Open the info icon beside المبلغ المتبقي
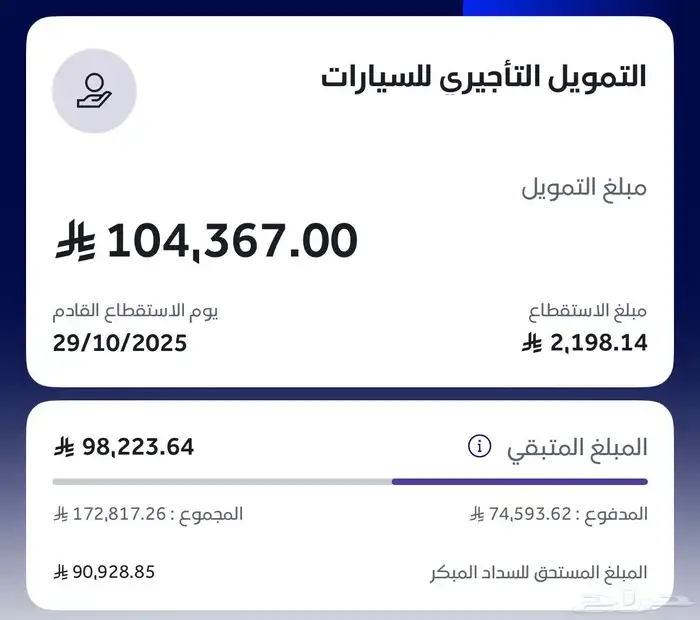The width and height of the screenshot is (700, 620). coord(479,447)
